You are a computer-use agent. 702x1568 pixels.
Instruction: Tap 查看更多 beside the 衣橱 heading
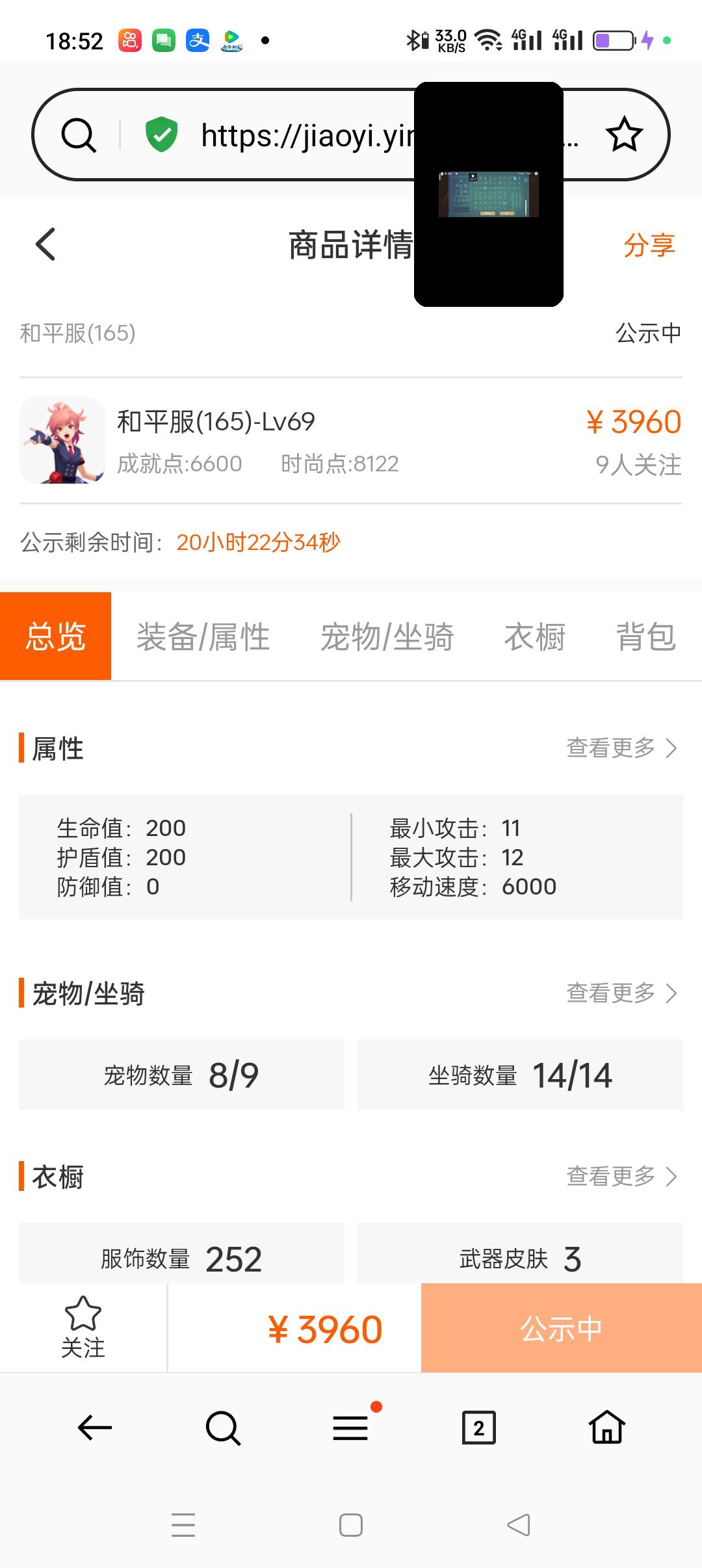pyautogui.click(x=621, y=1177)
